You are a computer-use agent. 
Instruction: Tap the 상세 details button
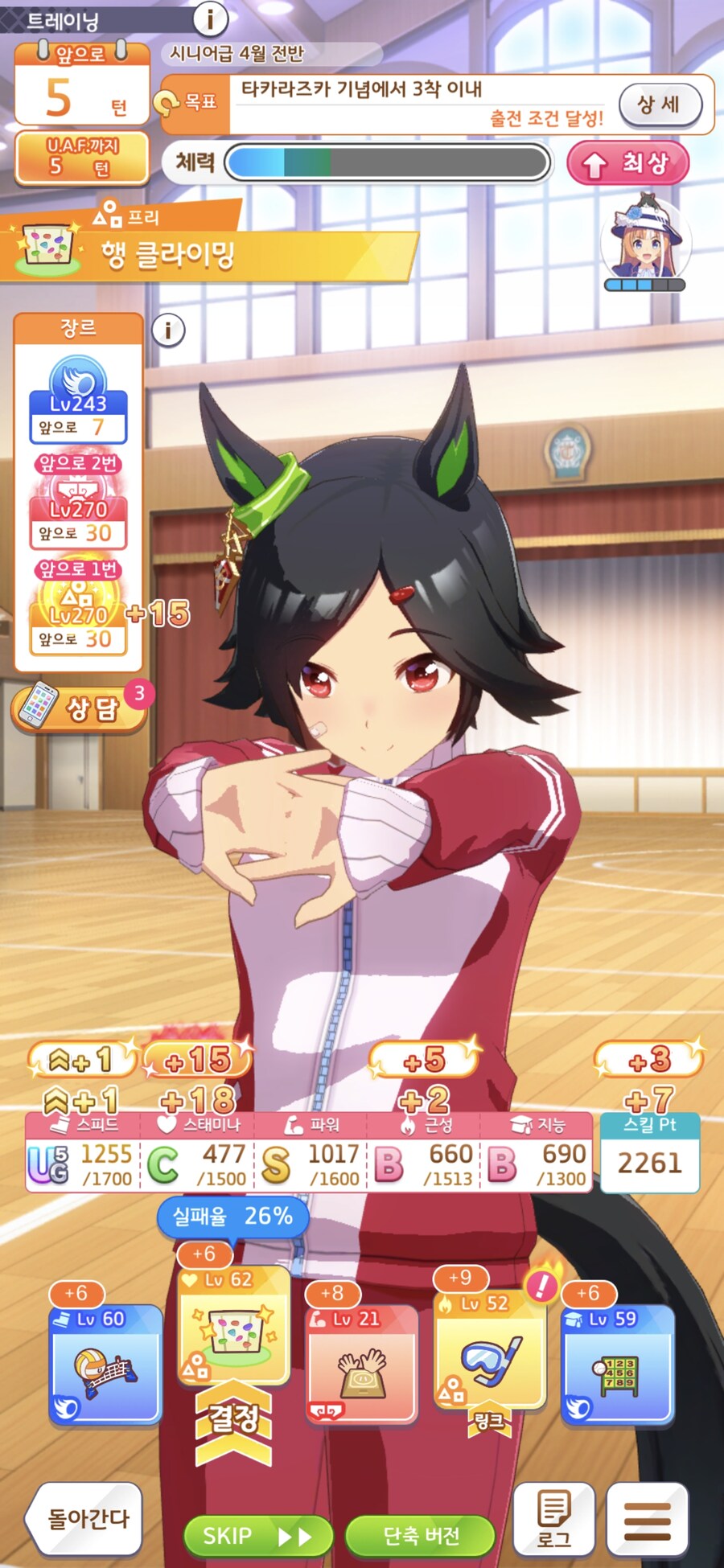[660, 105]
